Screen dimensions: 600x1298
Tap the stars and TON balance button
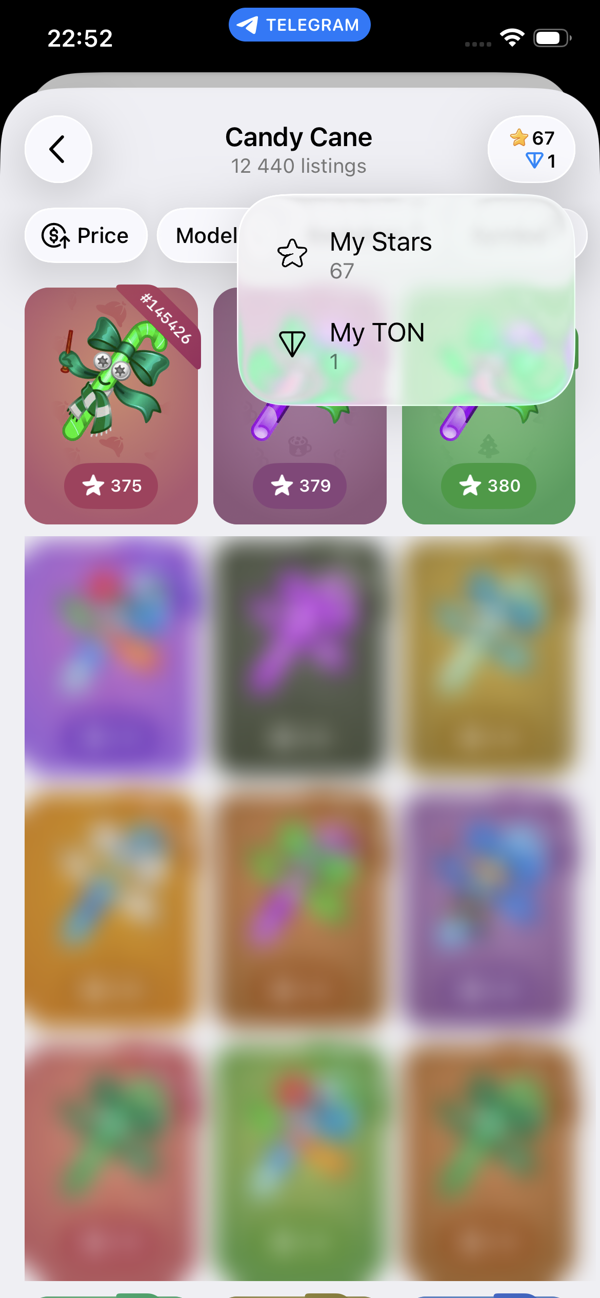tap(531, 150)
